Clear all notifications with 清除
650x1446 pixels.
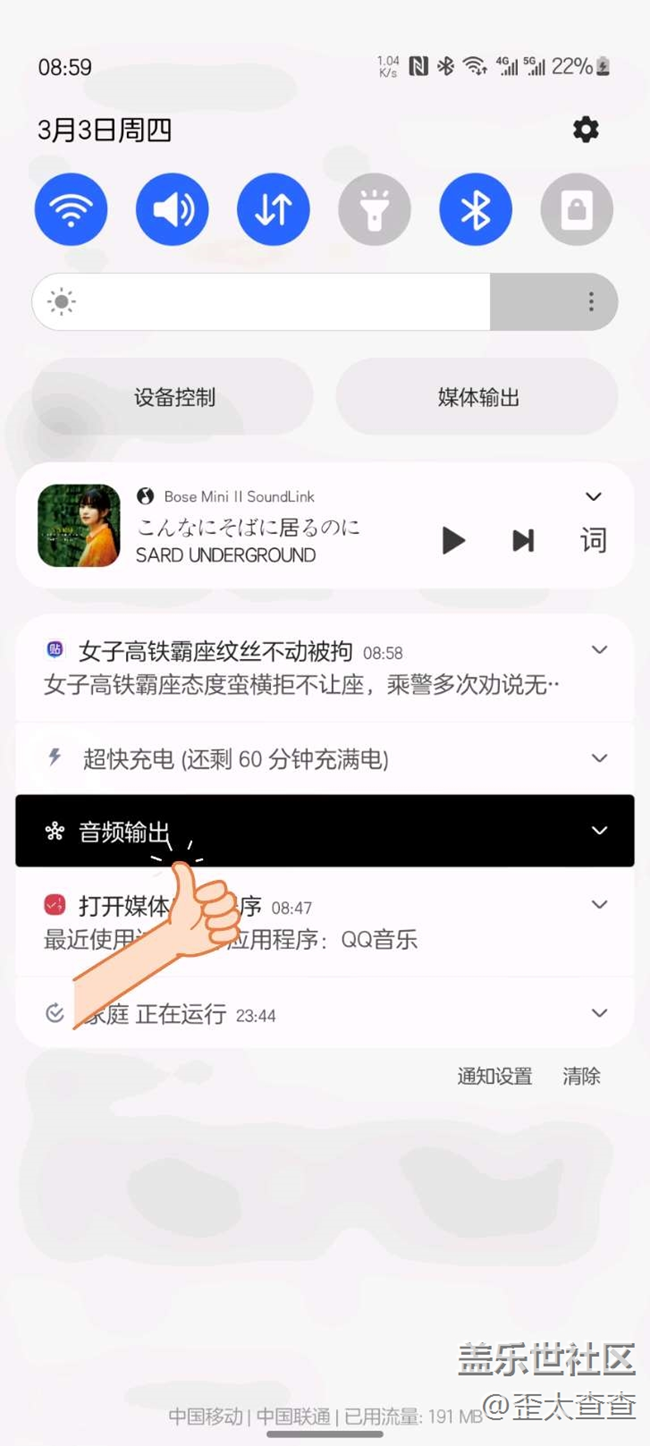pos(581,1076)
